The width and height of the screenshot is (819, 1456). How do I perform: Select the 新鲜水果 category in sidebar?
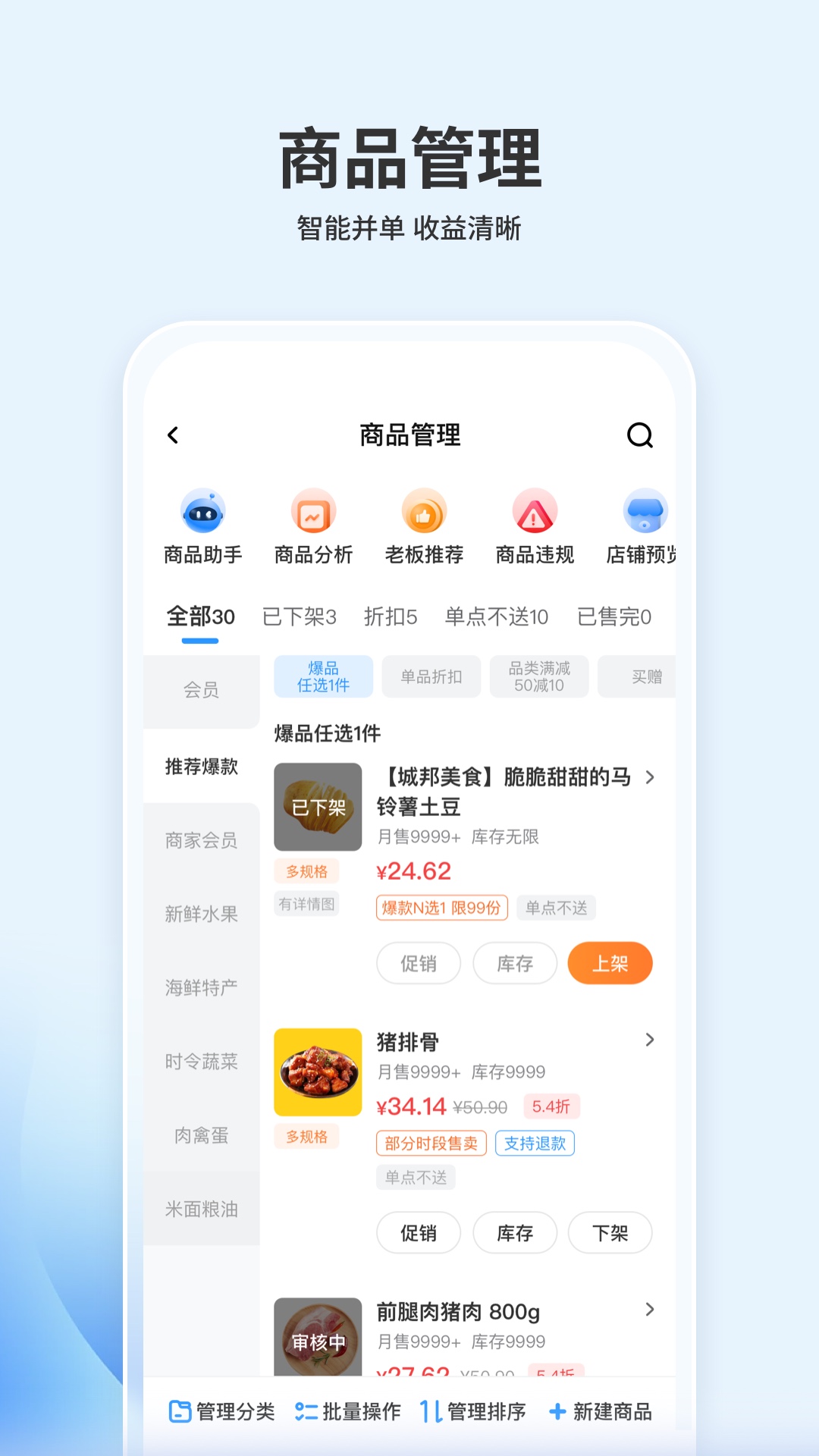click(201, 915)
